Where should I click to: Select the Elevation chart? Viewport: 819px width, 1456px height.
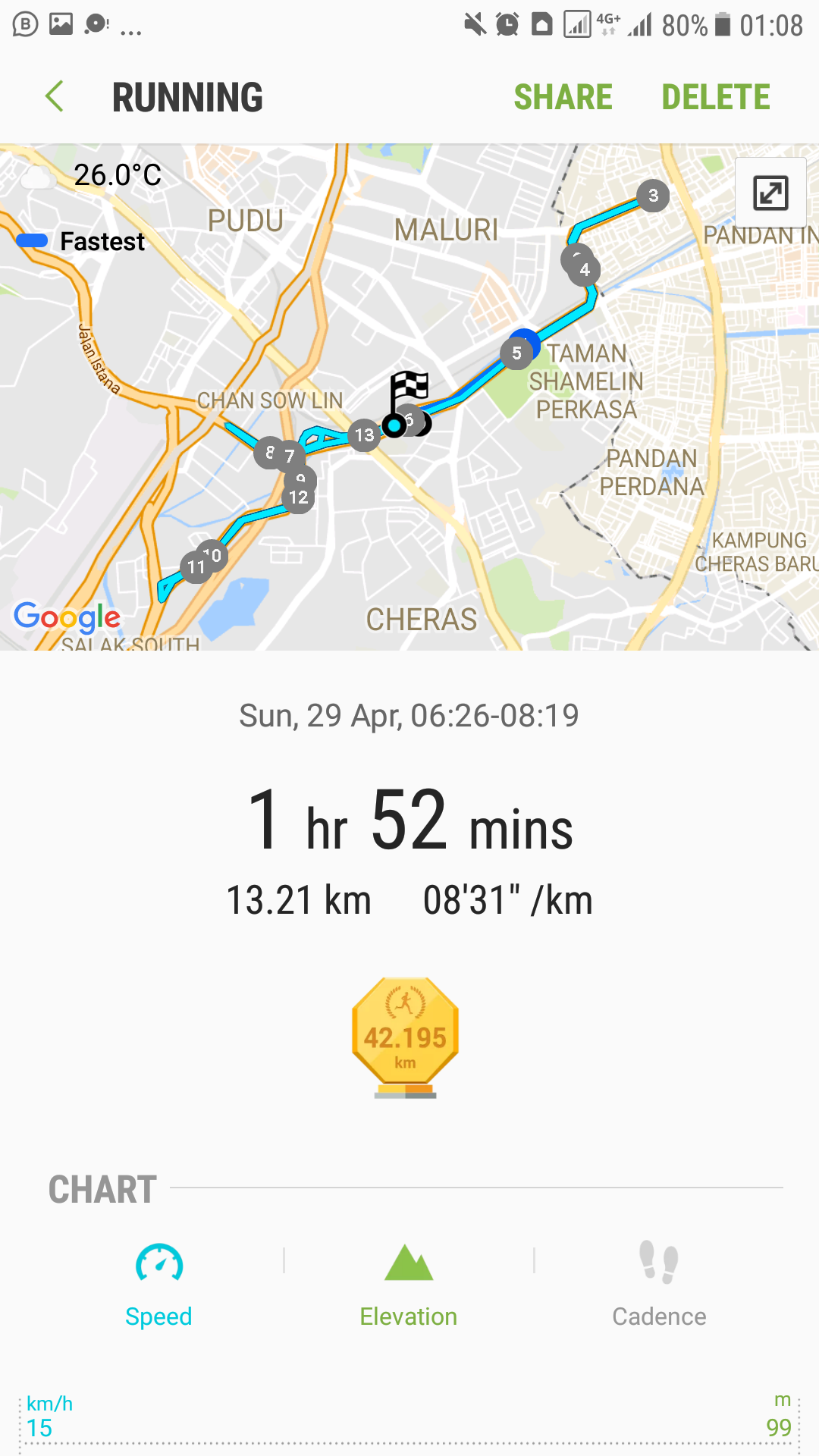coord(408,1285)
